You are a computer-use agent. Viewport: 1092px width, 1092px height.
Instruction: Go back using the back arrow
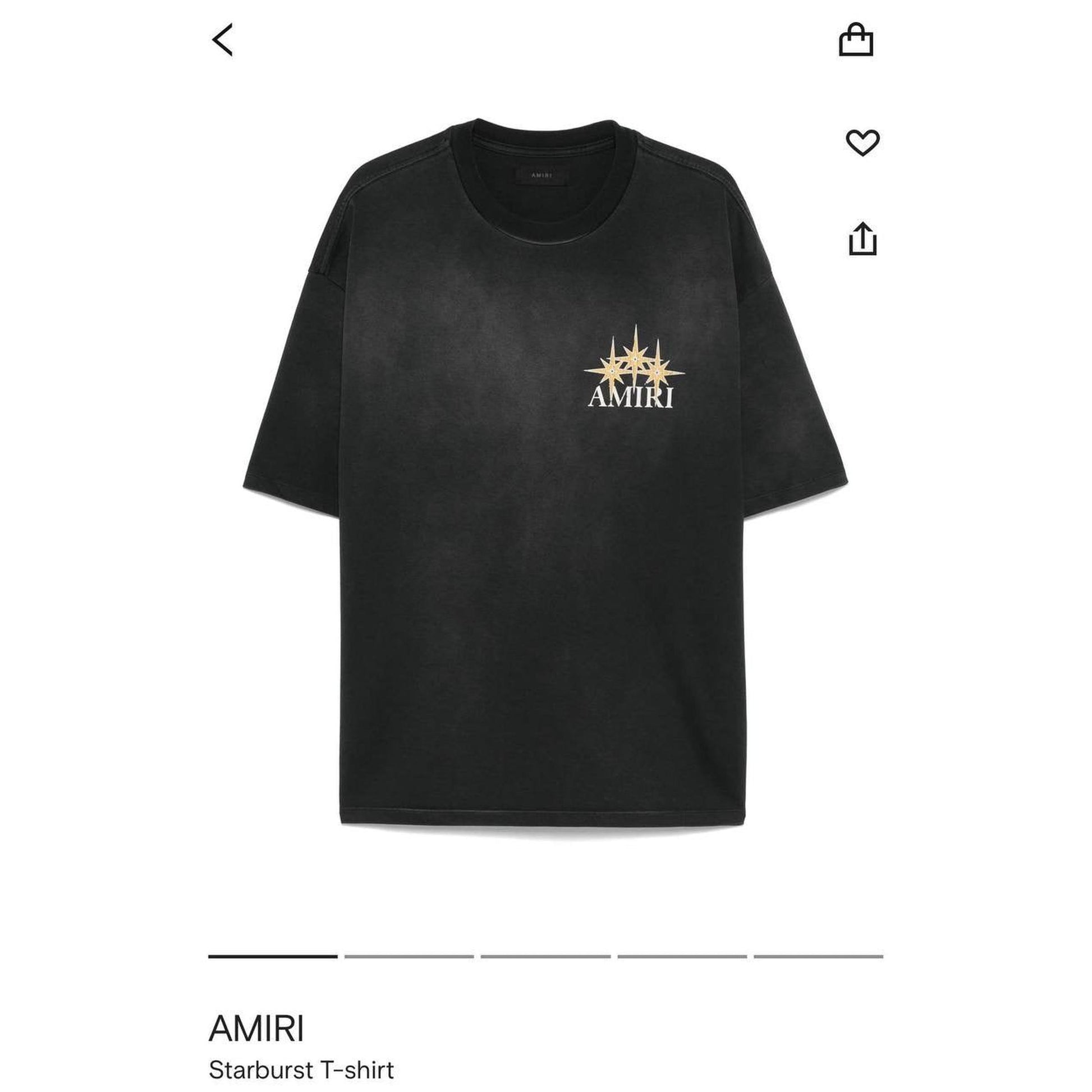pos(222,40)
